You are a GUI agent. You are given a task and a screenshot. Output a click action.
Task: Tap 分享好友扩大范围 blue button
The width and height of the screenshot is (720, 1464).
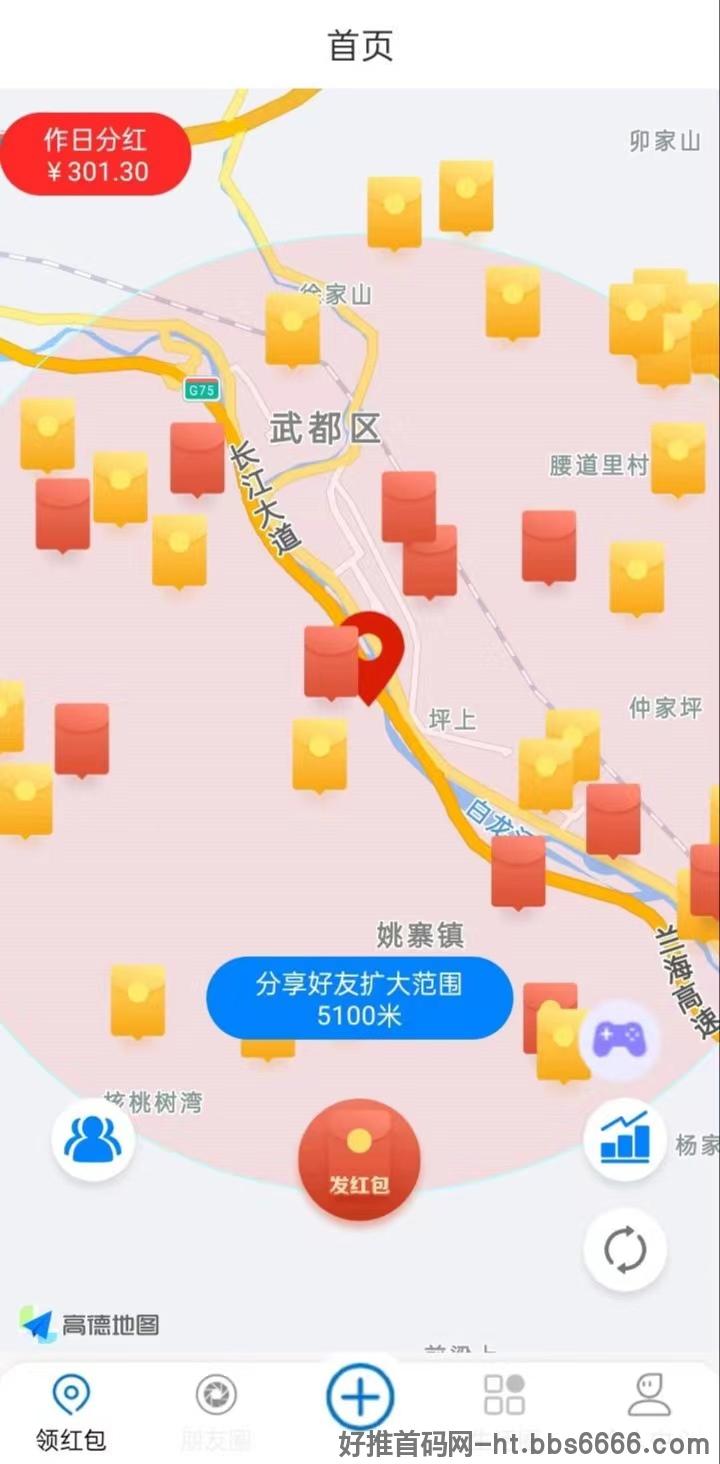(x=359, y=999)
